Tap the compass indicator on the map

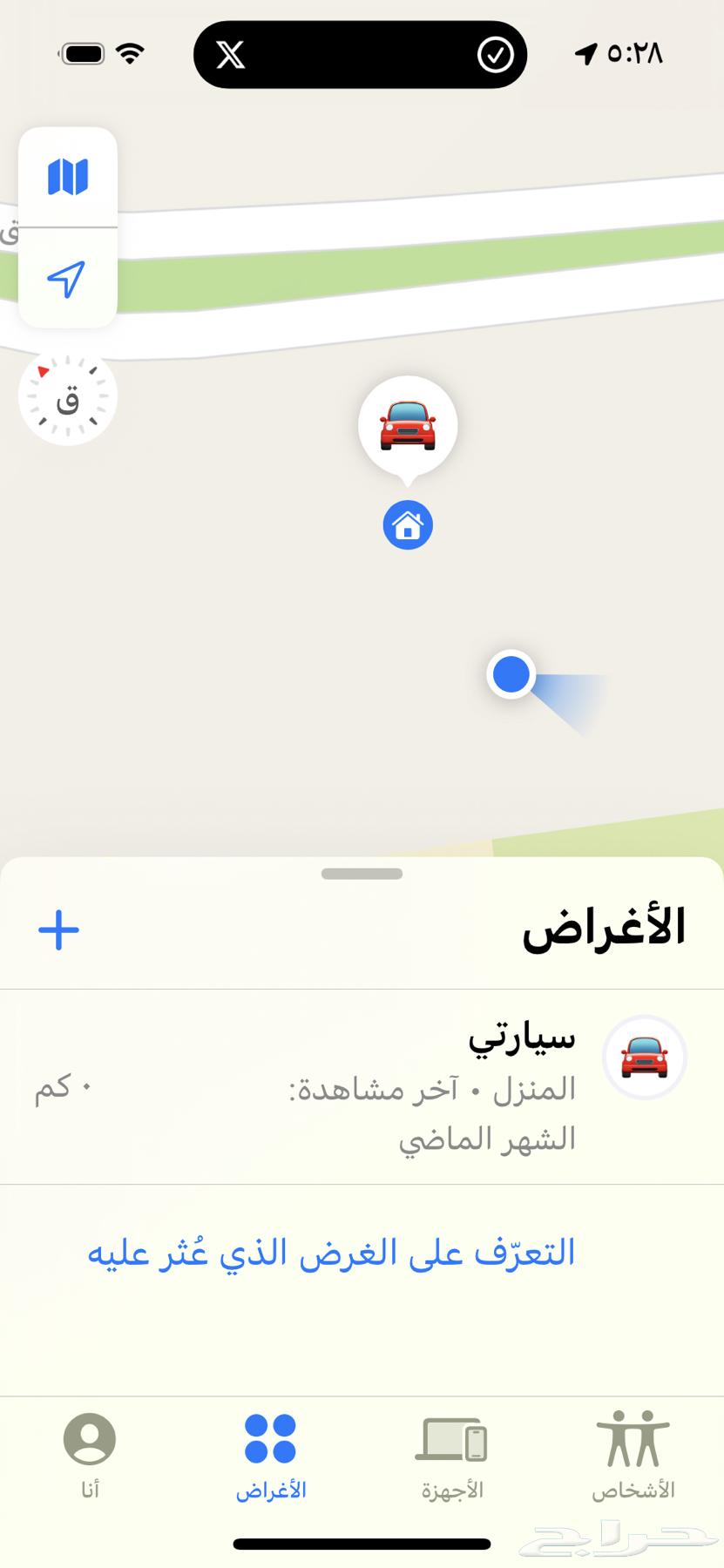click(67, 396)
